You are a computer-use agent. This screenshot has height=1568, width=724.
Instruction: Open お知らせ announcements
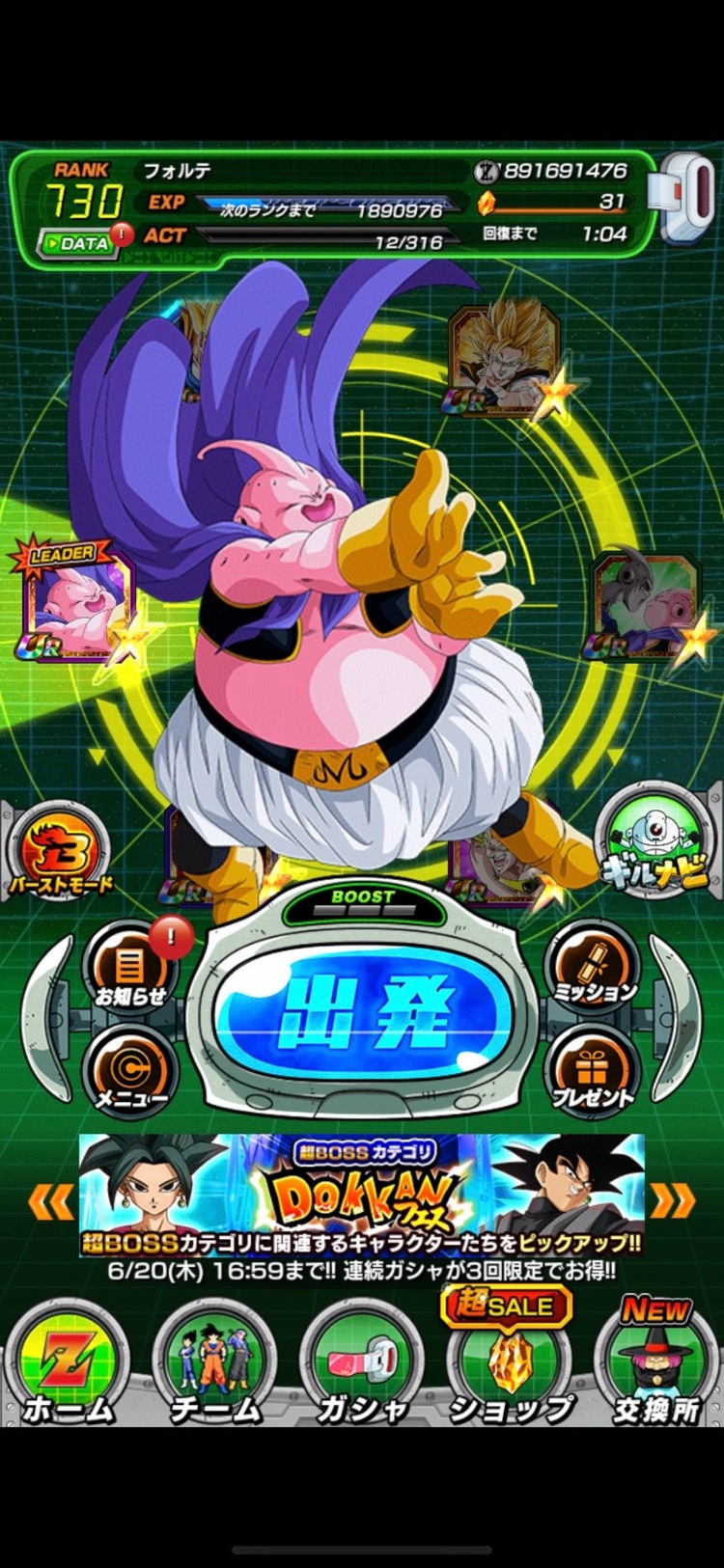130,968
